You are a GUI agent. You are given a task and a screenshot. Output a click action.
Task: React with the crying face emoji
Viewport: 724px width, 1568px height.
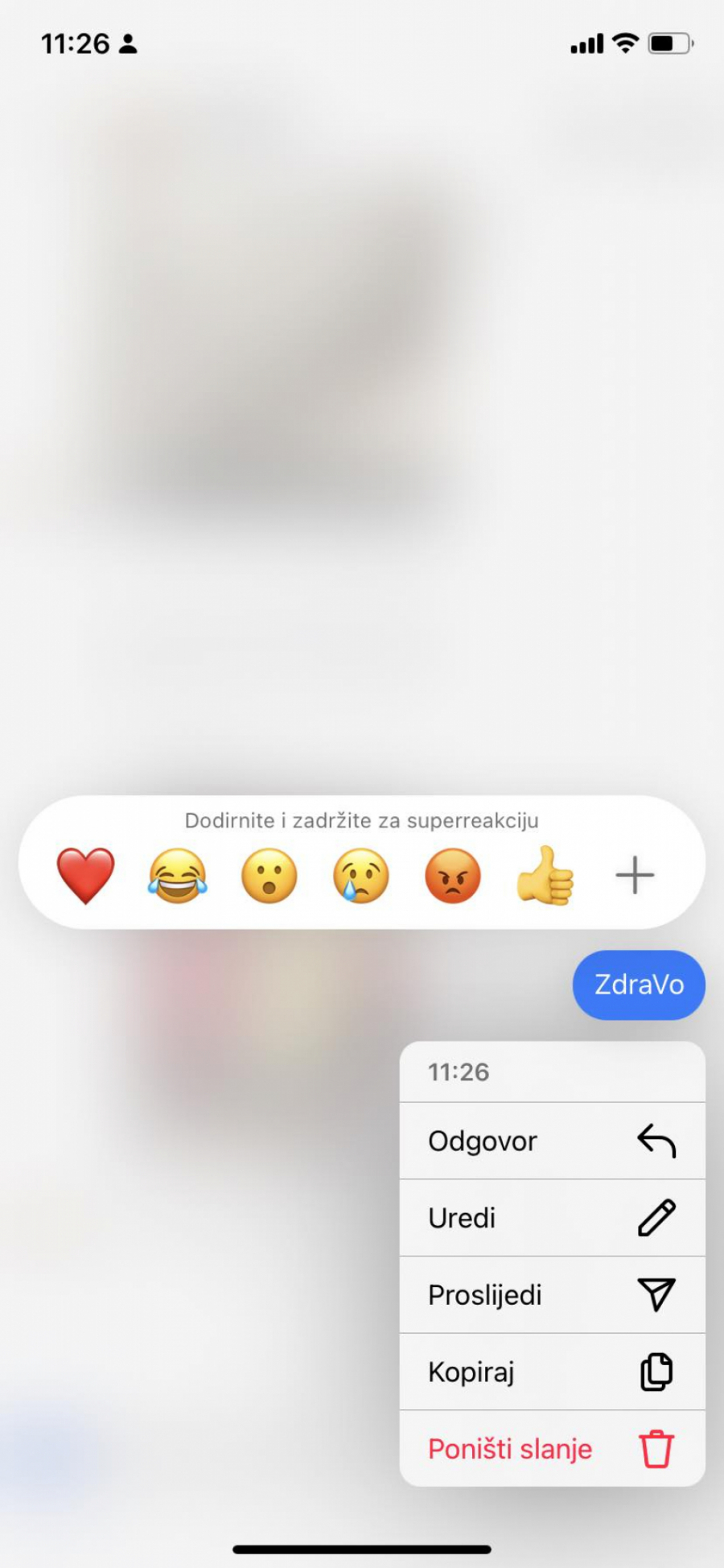pos(360,876)
